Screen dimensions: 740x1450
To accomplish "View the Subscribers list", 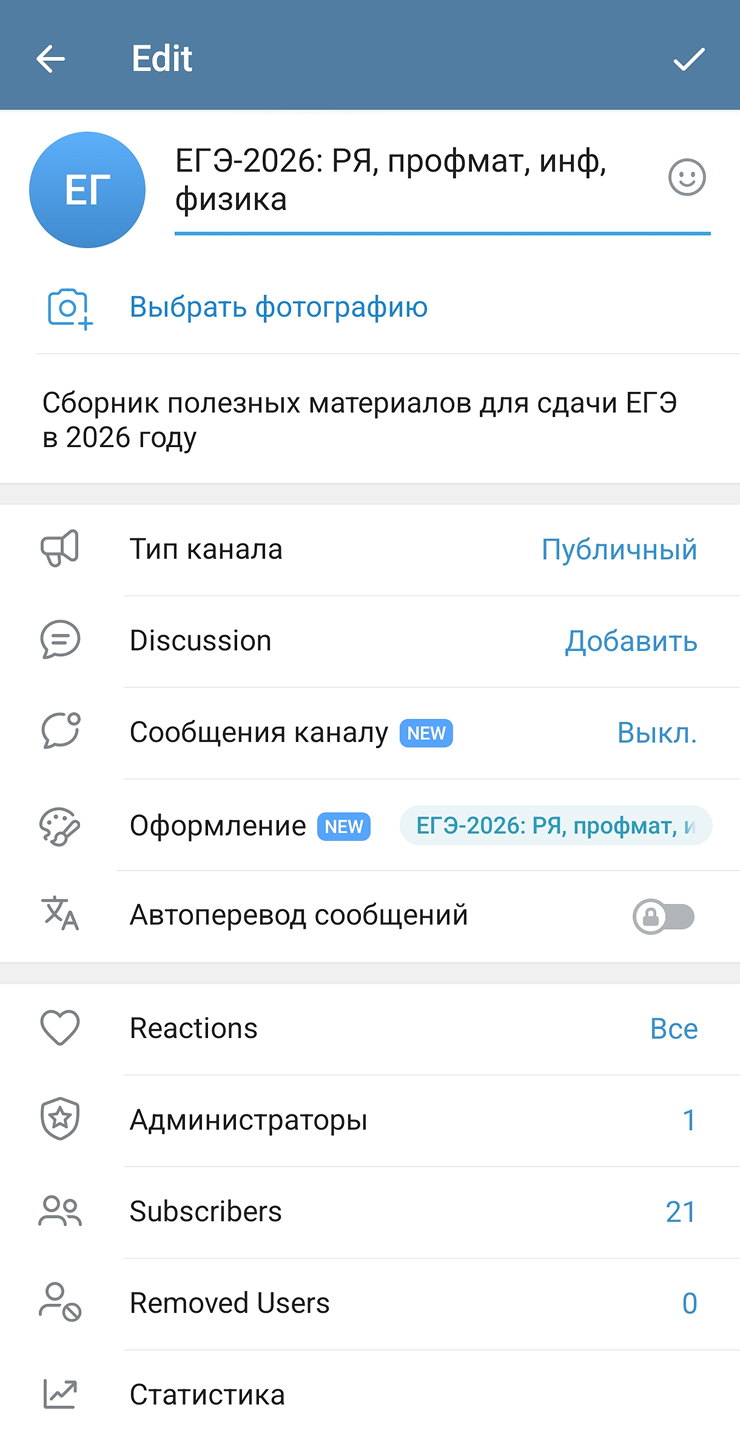I will pos(370,1212).
